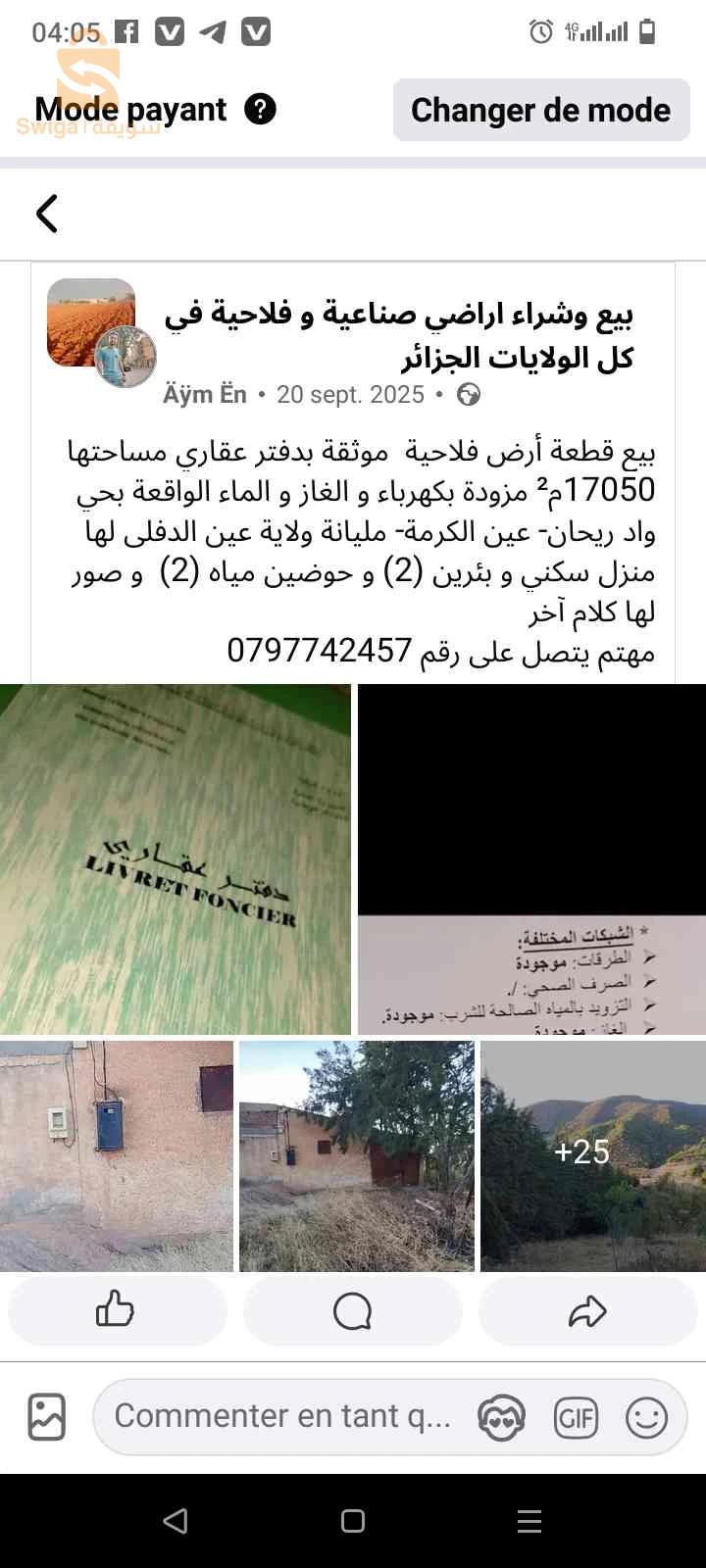Share the post using the arrow icon
Screen dimensions: 706x1568
coord(588,1310)
